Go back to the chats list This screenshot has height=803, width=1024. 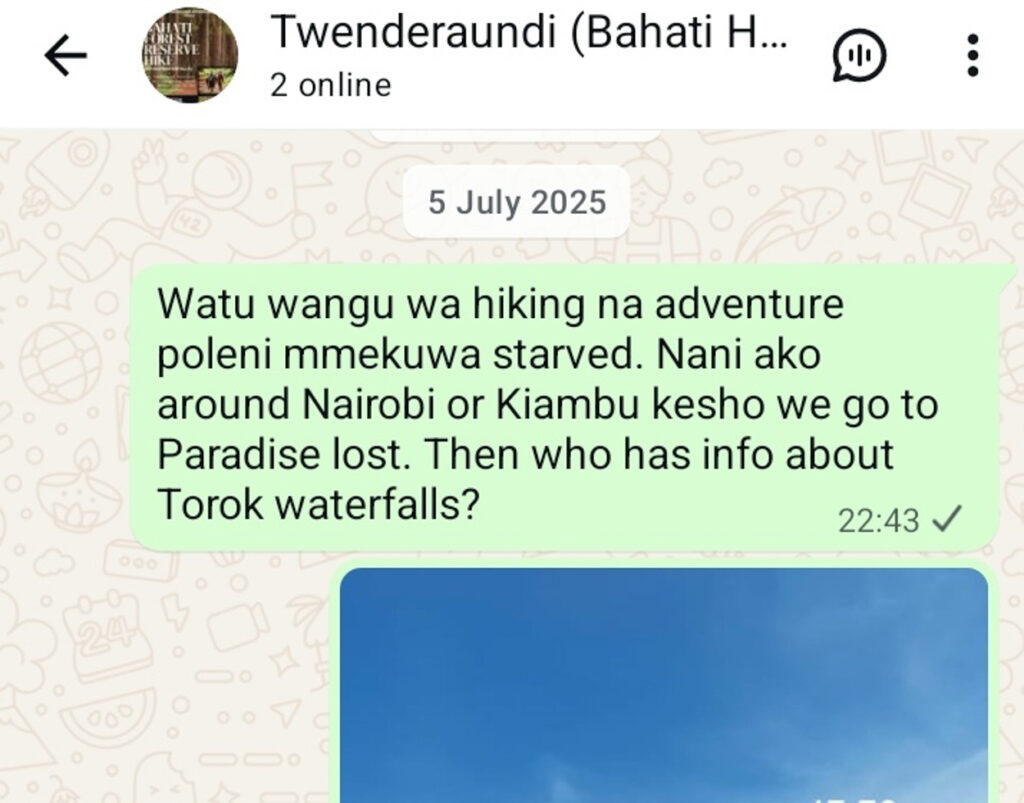pos(66,57)
